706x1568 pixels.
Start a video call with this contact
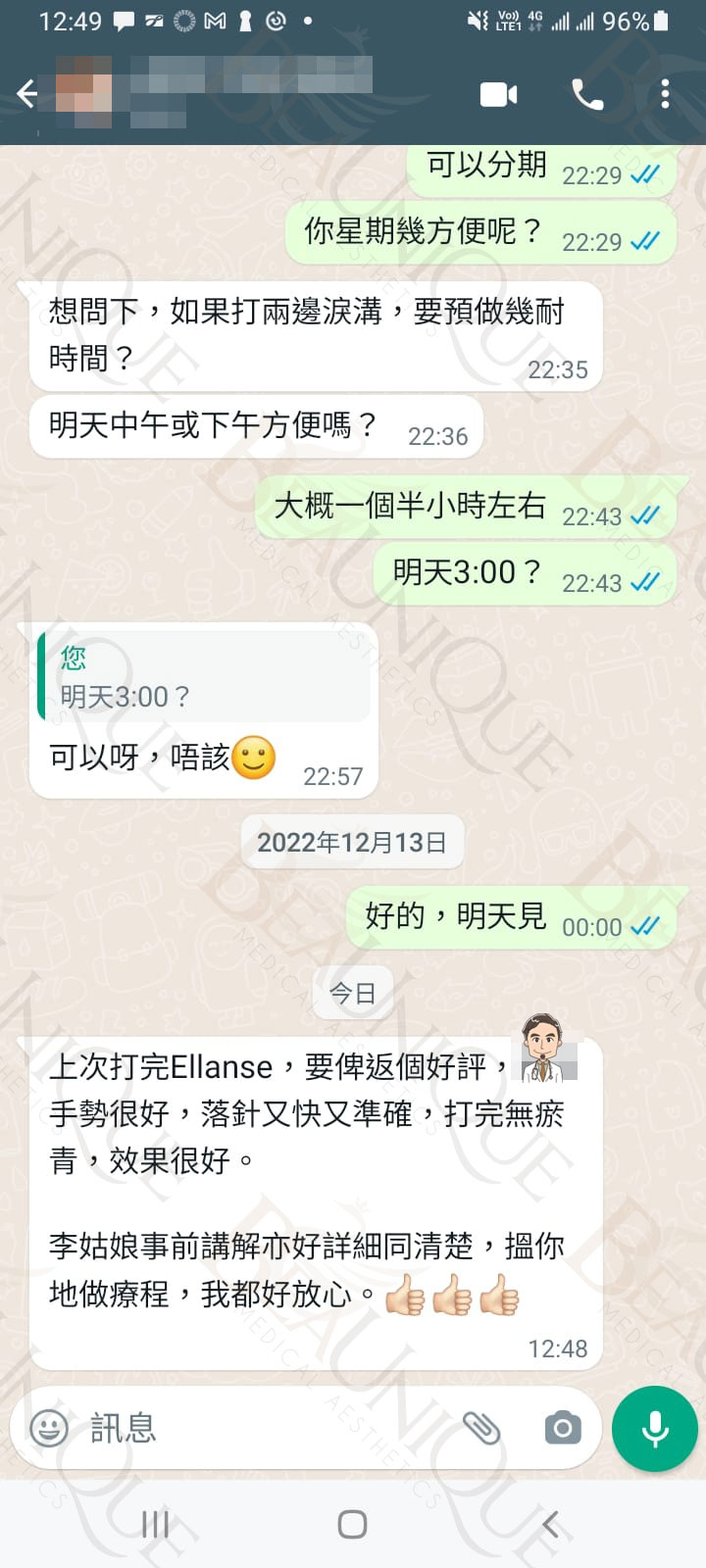[x=498, y=94]
